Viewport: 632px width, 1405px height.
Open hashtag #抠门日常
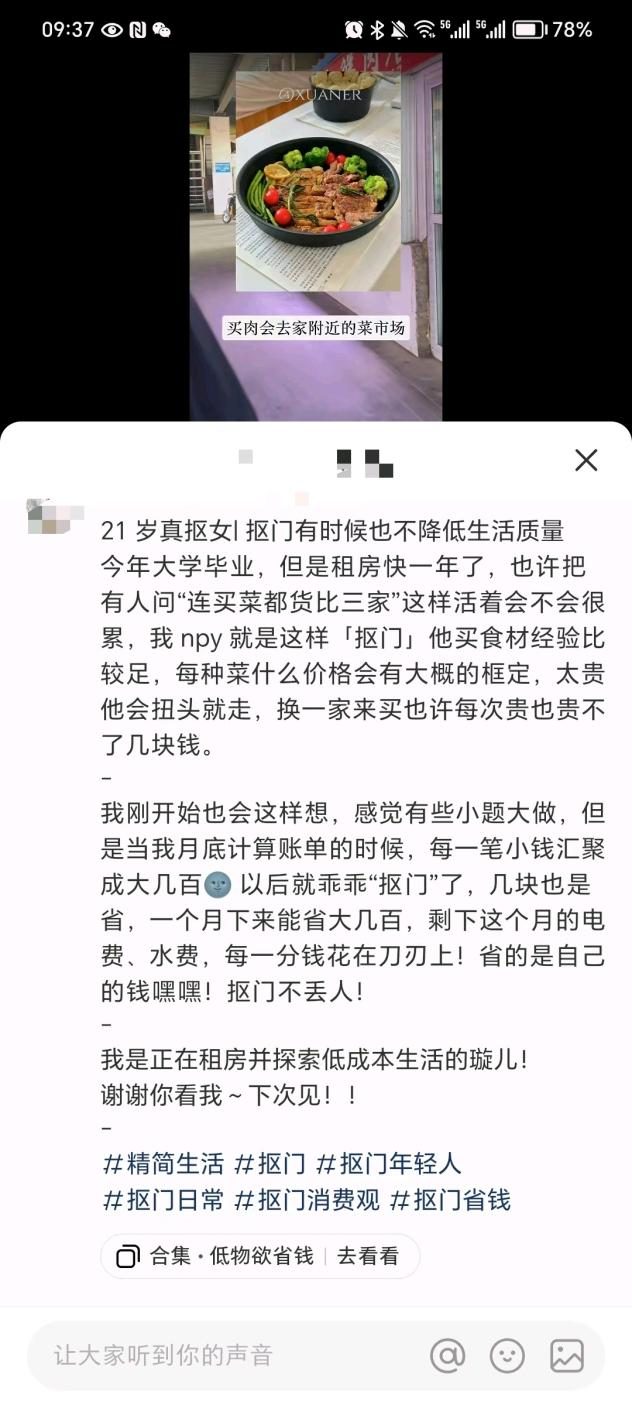click(163, 1200)
